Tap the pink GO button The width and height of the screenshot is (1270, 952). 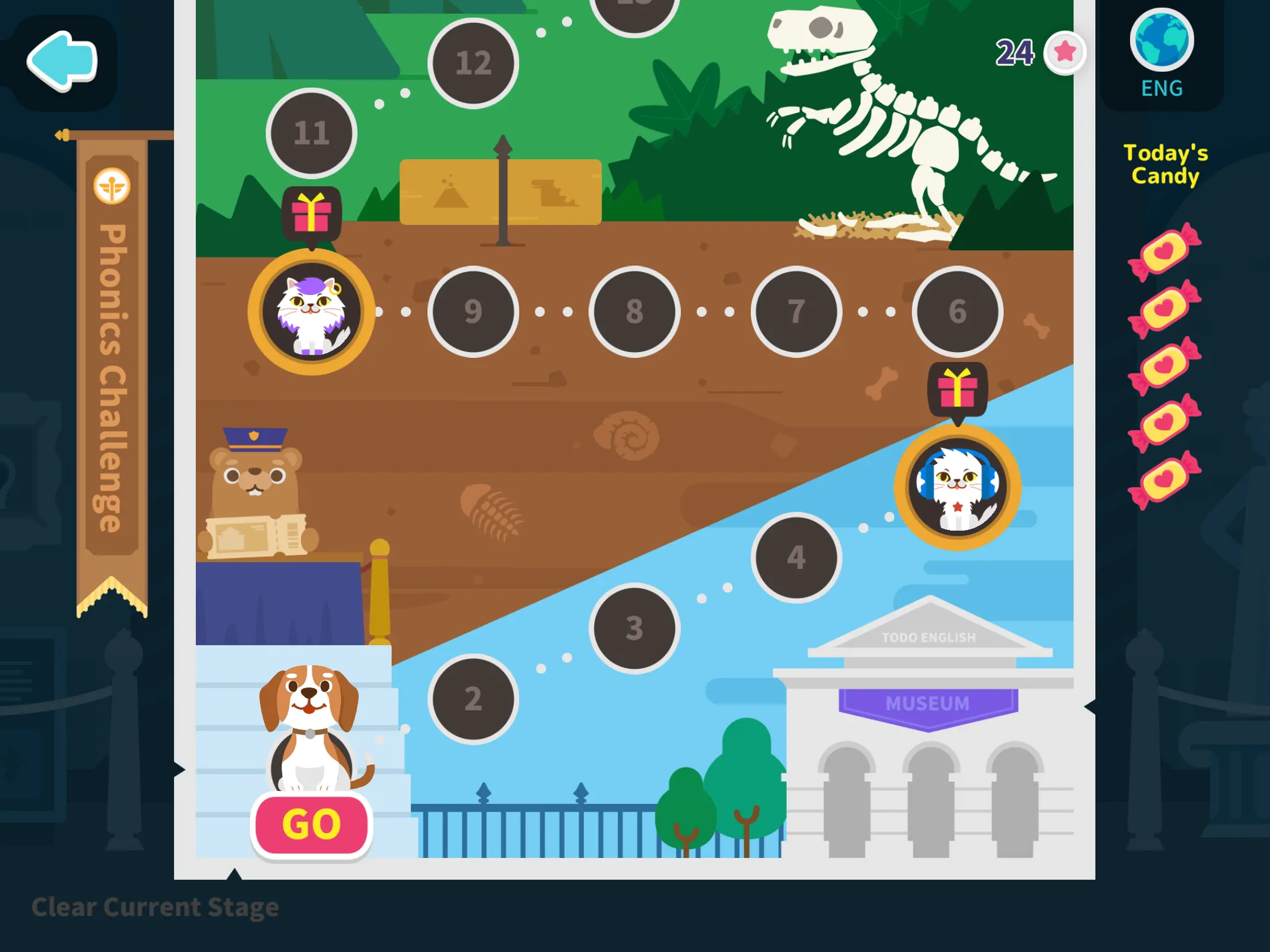point(311,824)
